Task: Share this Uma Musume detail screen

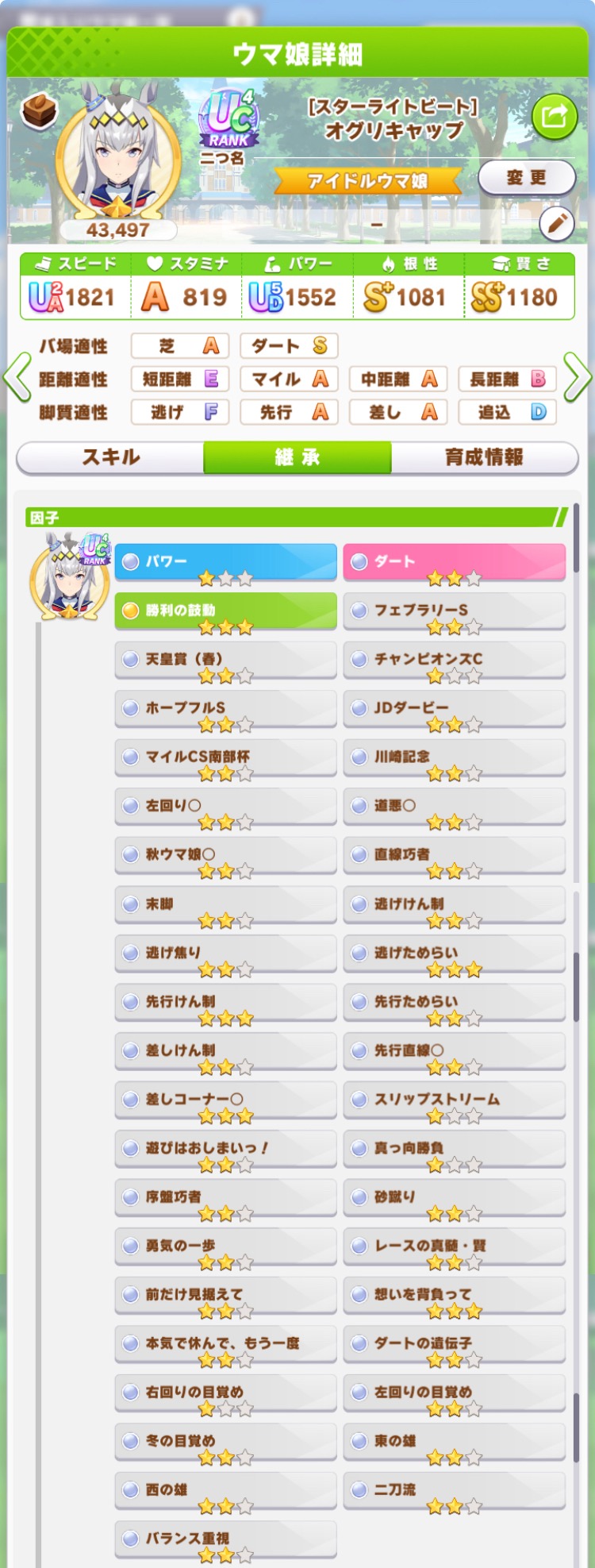Action: coord(554,118)
